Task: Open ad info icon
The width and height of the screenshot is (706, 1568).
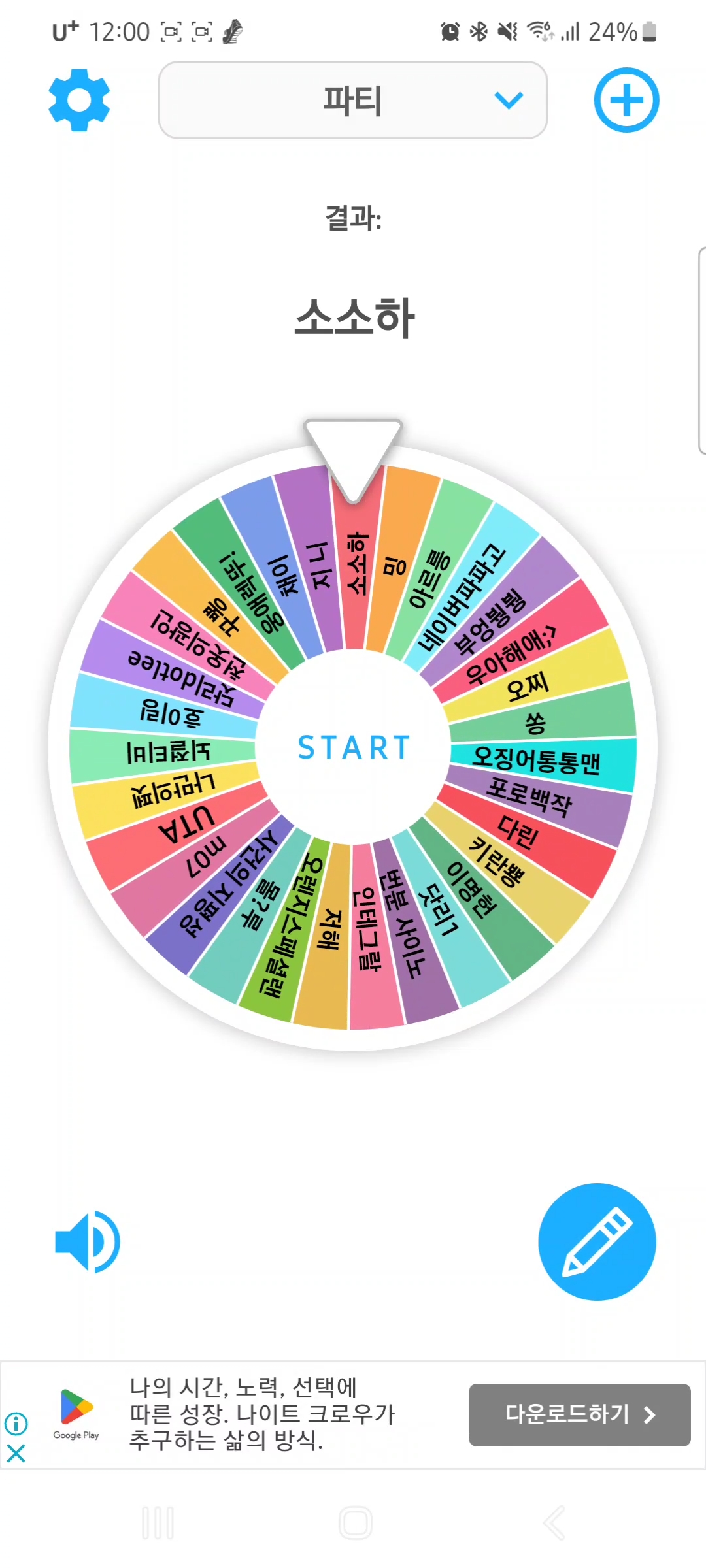Action: click(16, 1423)
